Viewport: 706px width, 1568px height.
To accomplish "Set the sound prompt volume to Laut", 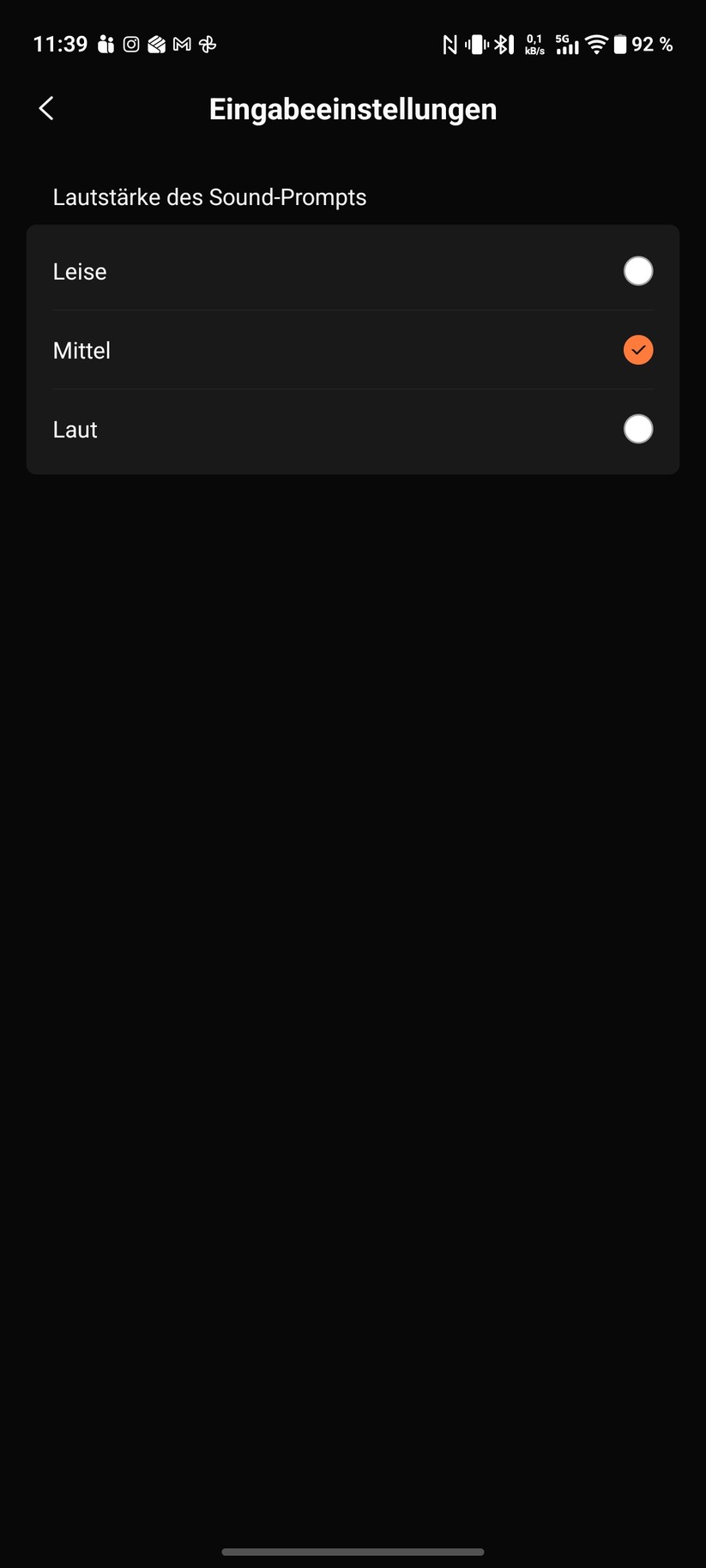I will pyautogui.click(x=353, y=429).
